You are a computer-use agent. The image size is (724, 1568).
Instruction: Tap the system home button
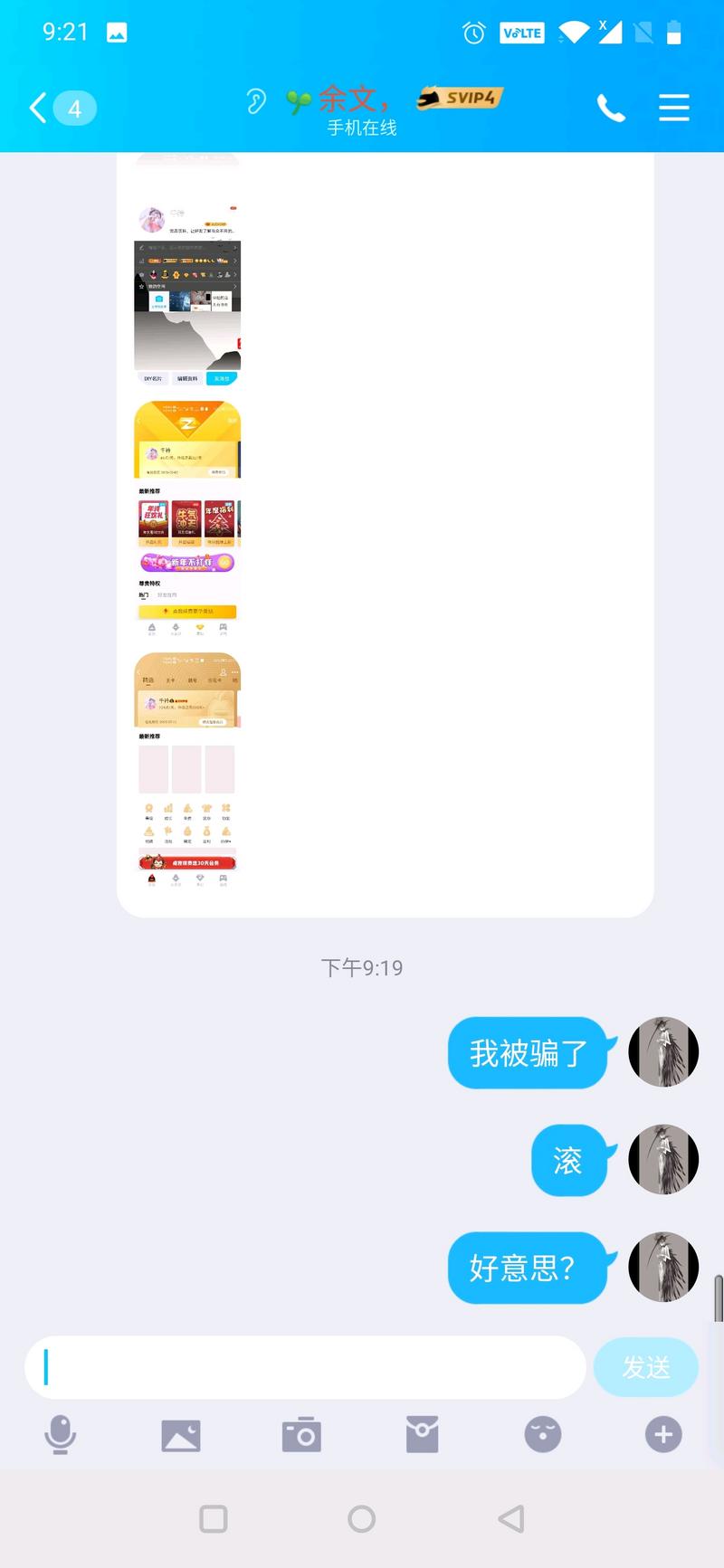point(362,1519)
